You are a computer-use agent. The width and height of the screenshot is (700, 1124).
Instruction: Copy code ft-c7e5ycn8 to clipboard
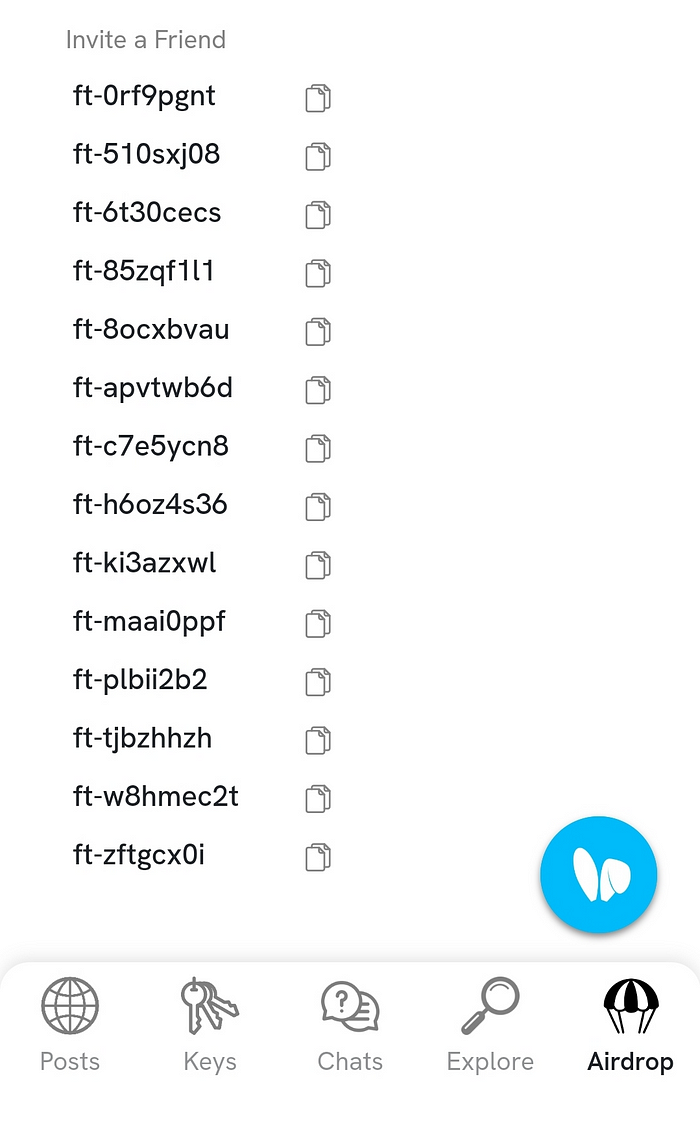(x=318, y=449)
